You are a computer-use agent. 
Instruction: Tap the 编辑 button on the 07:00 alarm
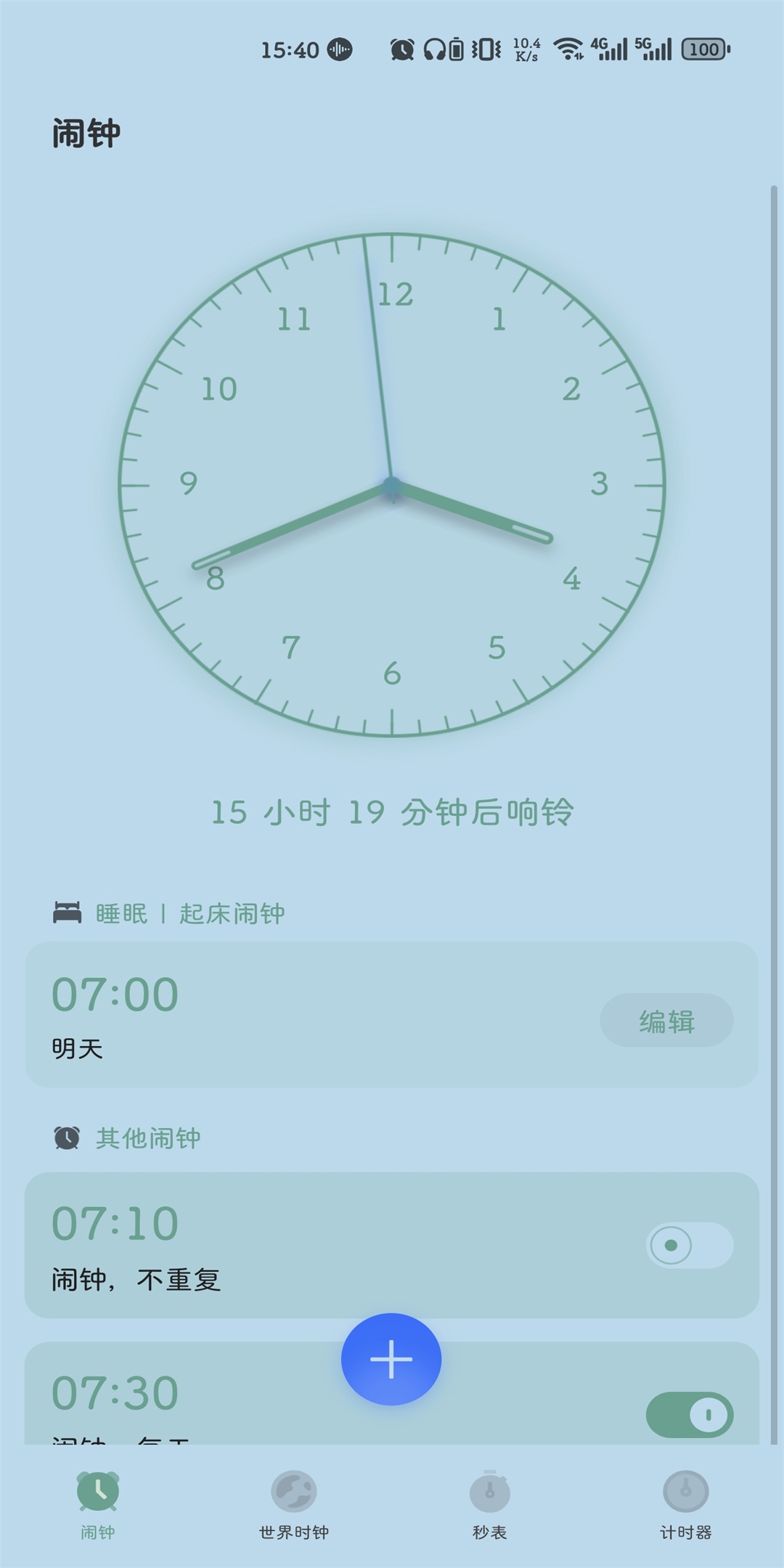(x=666, y=1021)
